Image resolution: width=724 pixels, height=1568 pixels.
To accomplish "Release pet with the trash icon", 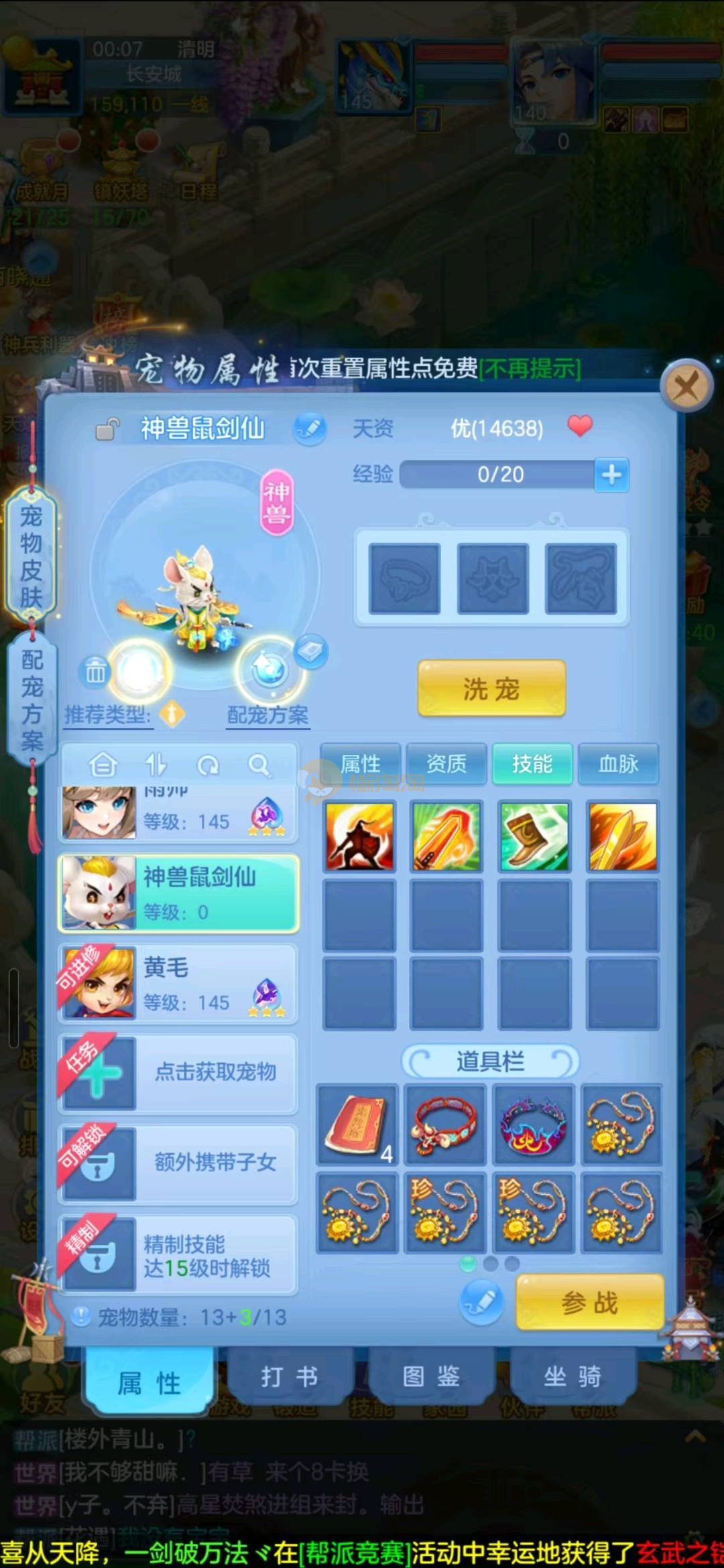I will (95, 671).
